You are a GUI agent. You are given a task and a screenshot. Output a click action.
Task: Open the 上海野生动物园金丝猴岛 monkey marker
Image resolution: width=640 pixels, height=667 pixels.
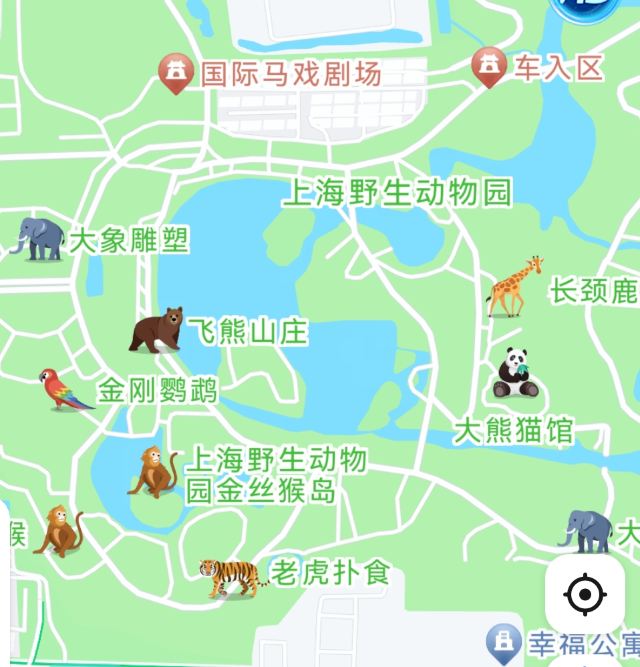[153, 471]
